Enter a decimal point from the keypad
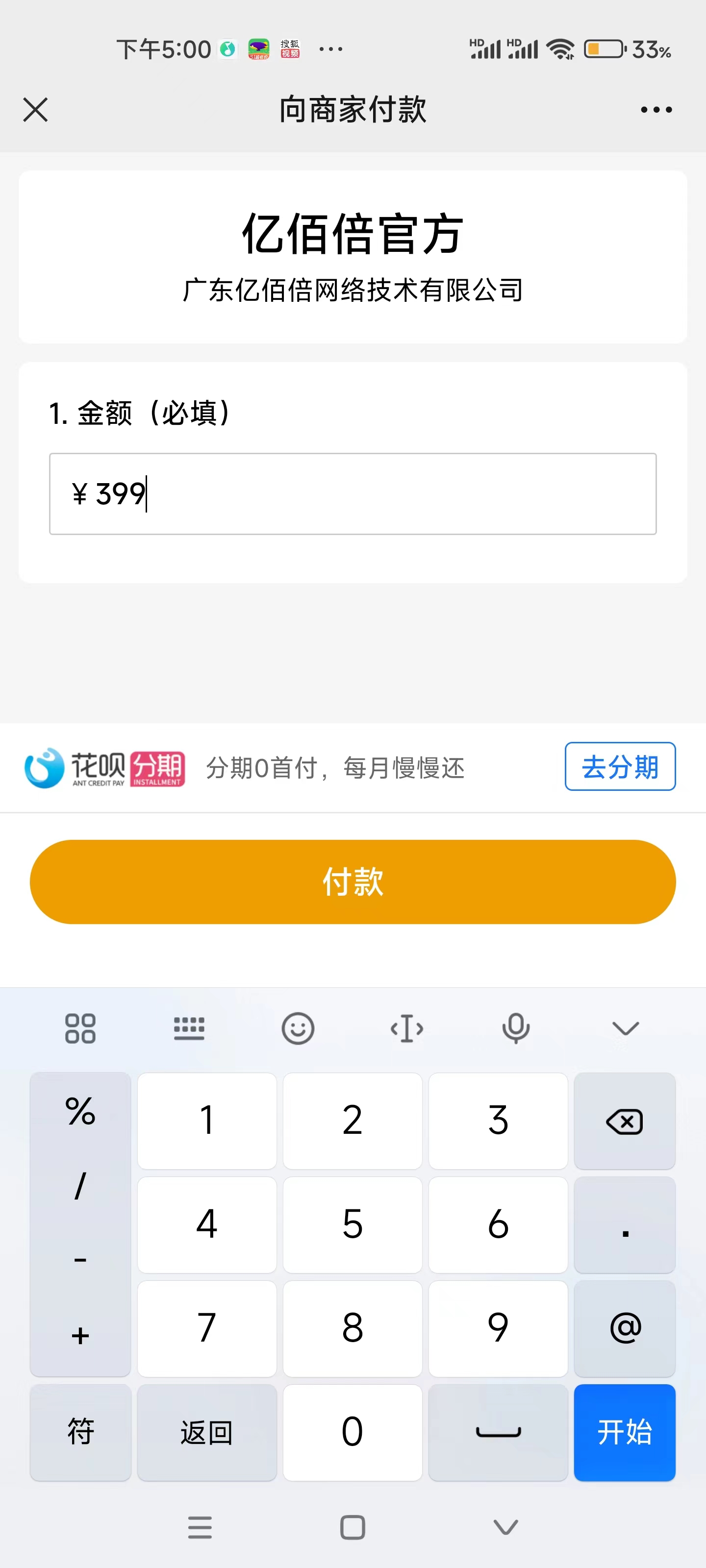 pos(625,1225)
